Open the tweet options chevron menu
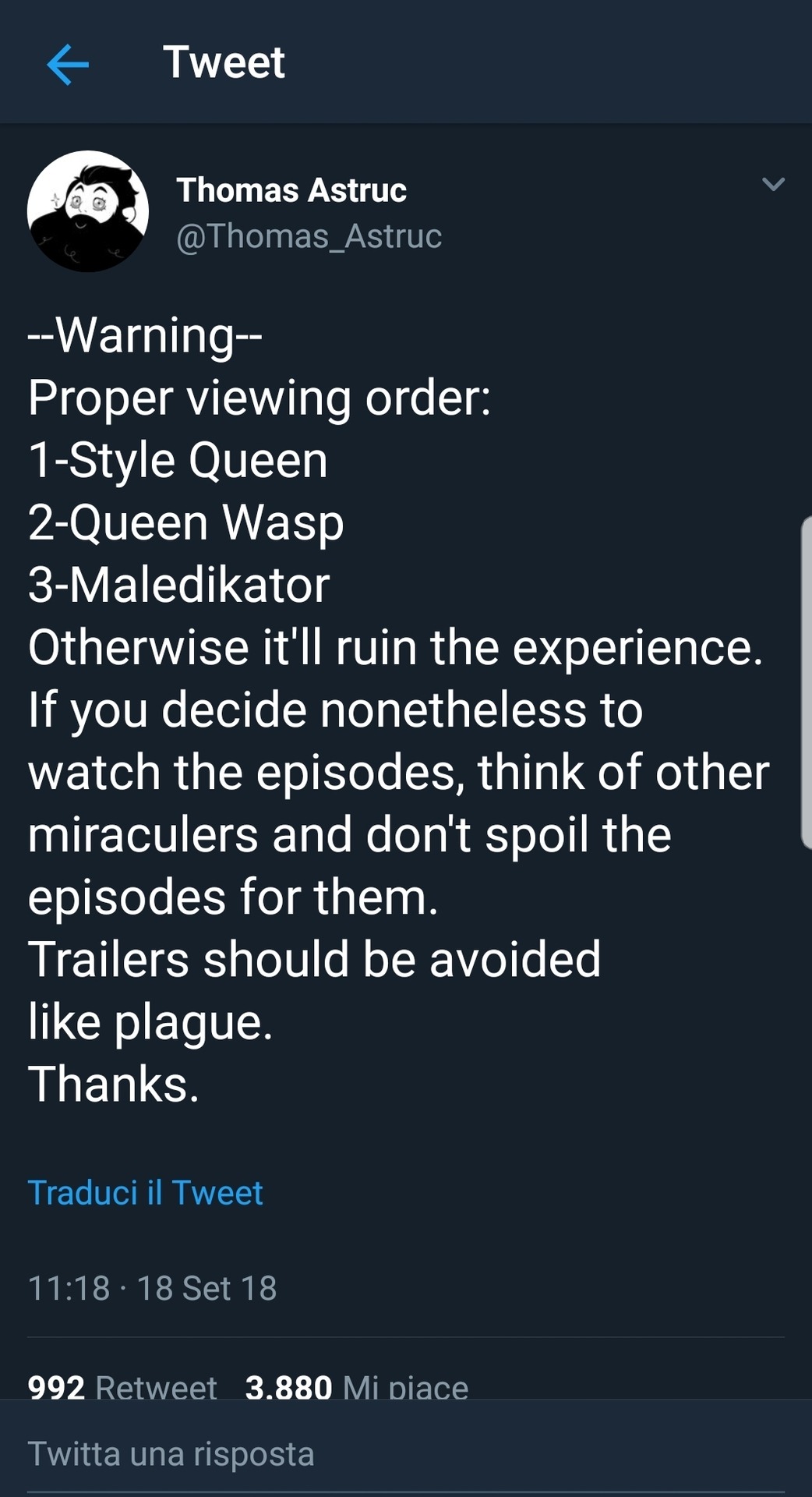 pos(773,185)
